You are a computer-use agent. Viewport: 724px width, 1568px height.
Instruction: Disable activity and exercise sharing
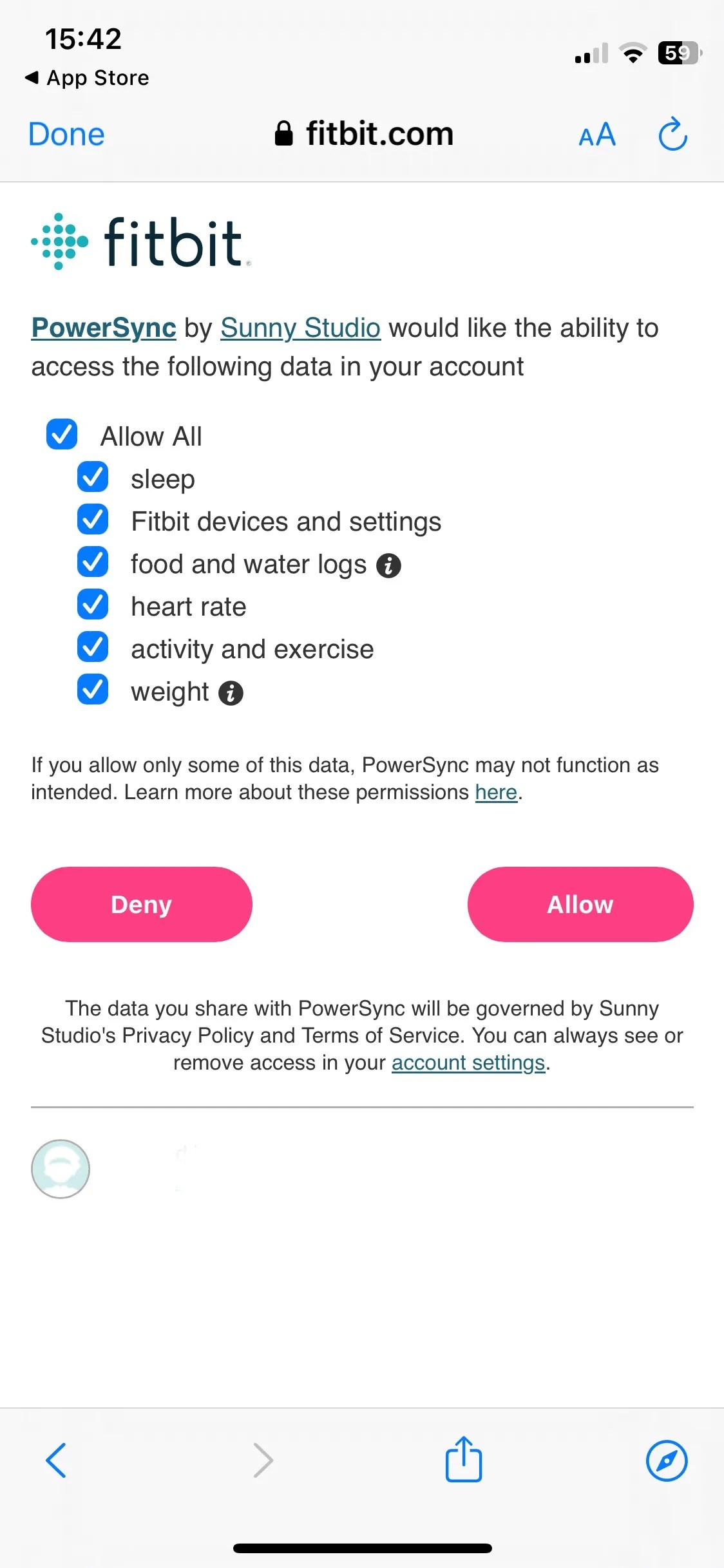pyautogui.click(x=93, y=648)
